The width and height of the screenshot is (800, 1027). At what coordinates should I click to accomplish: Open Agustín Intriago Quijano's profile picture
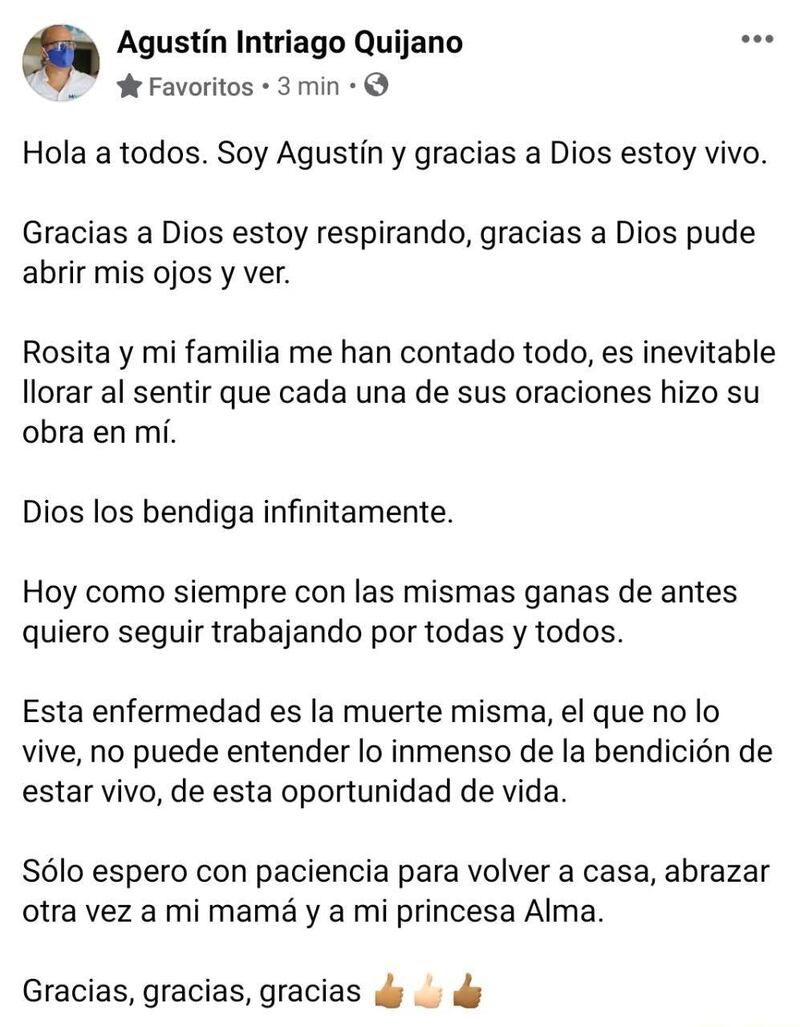coord(60,63)
